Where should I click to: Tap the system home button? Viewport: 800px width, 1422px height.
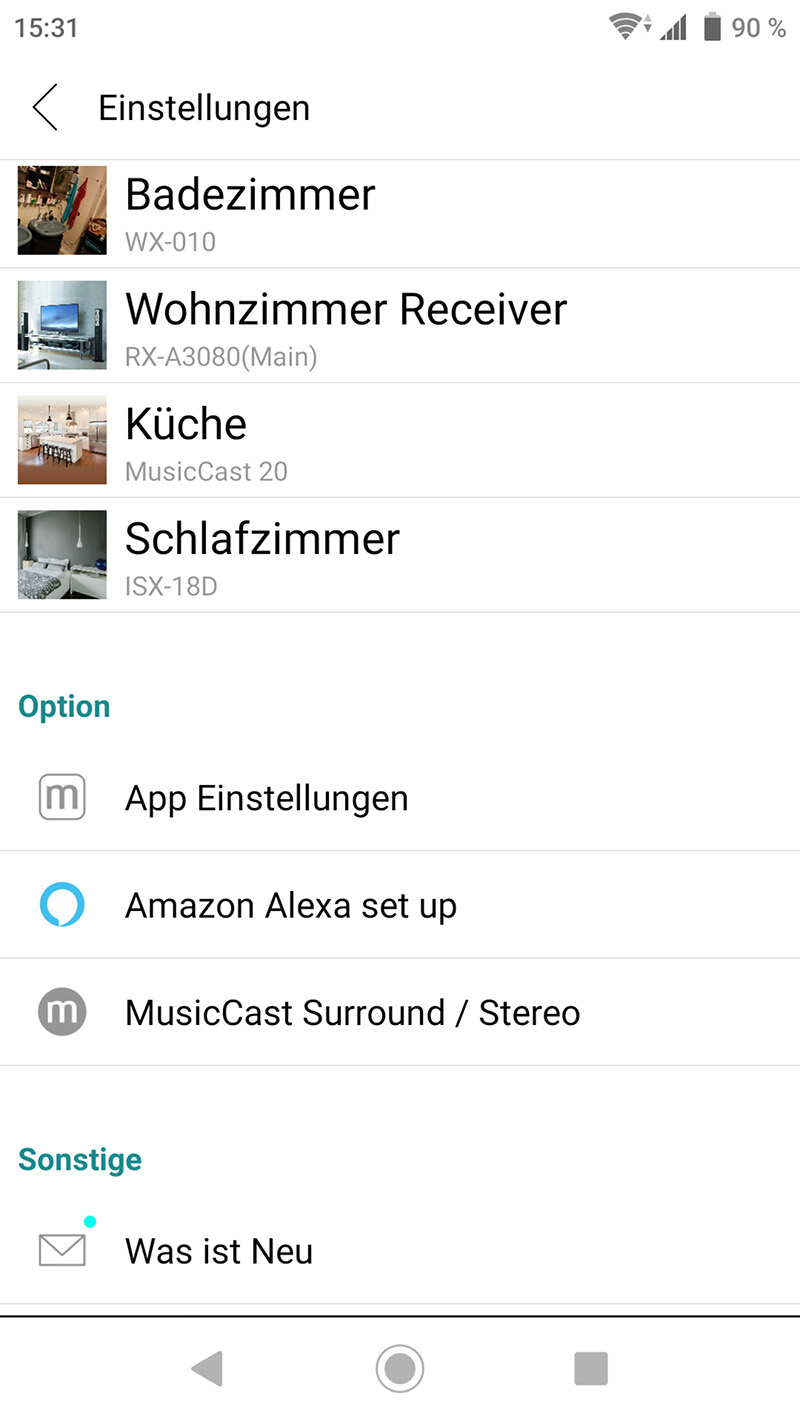click(400, 1368)
